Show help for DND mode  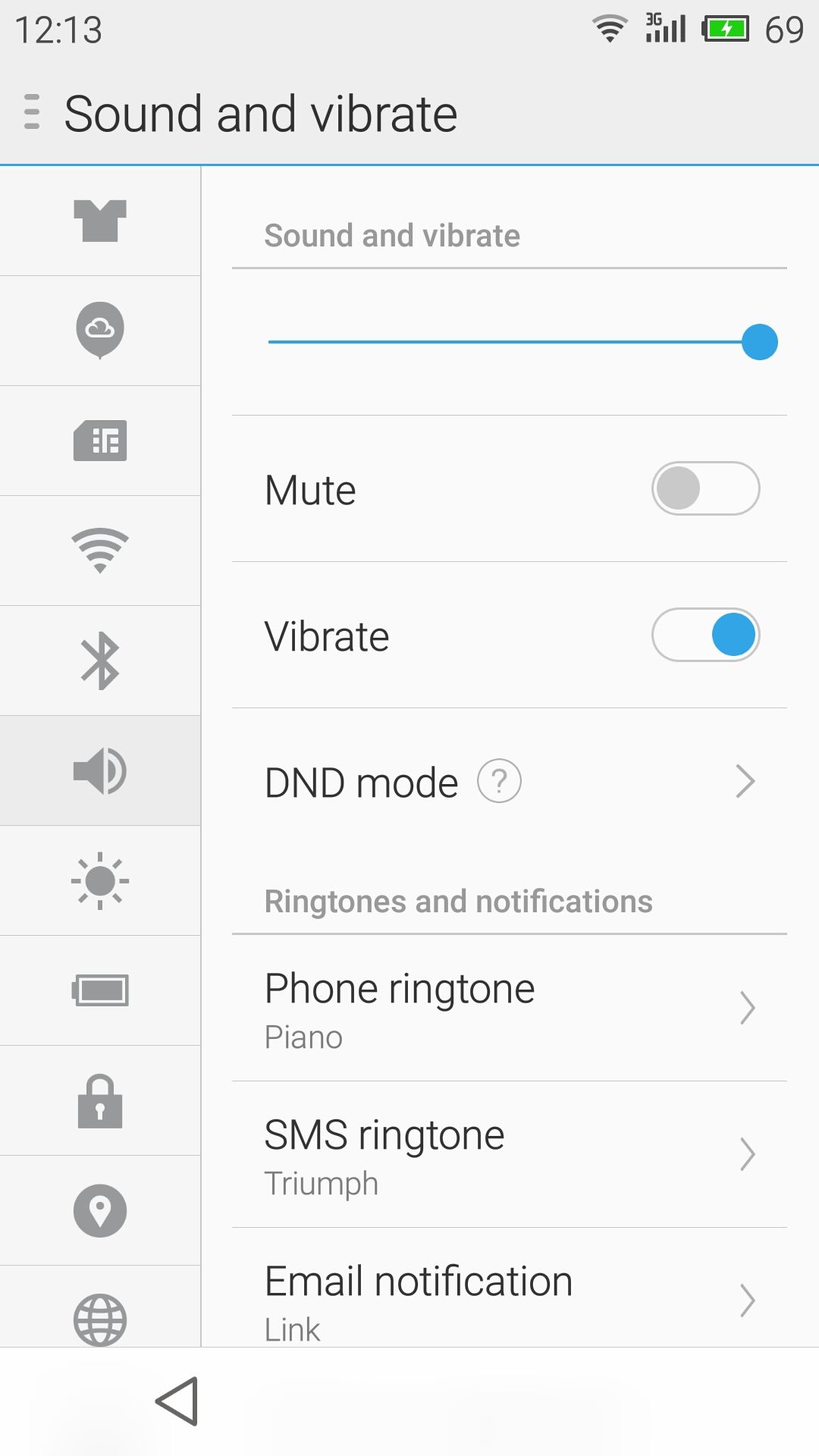coord(499,781)
